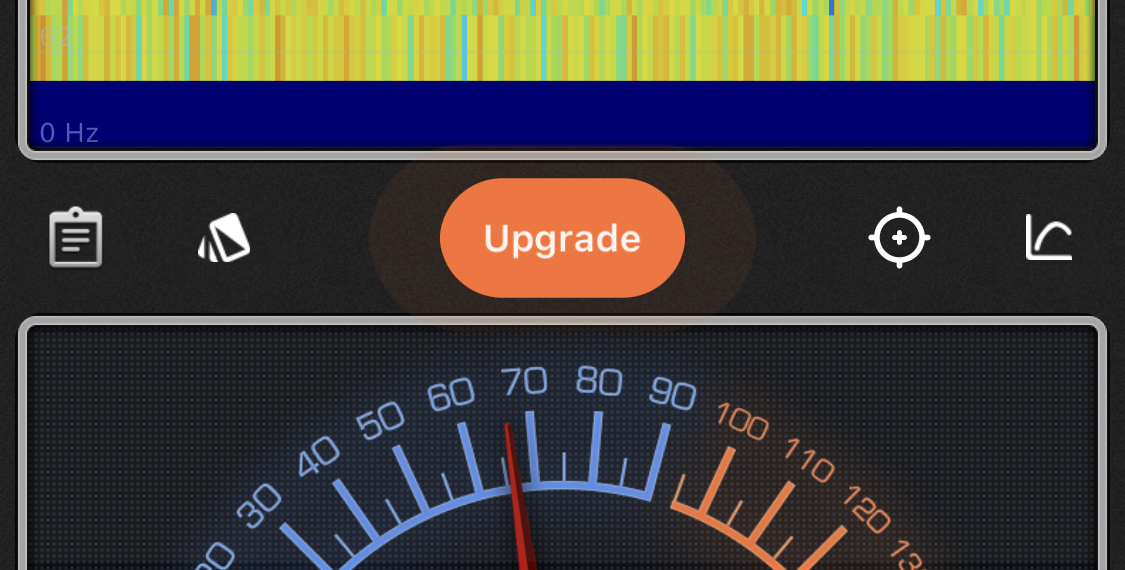Image resolution: width=1125 pixels, height=570 pixels.
Task: Open the themes swatch icon
Action: pyautogui.click(x=224, y=238)
